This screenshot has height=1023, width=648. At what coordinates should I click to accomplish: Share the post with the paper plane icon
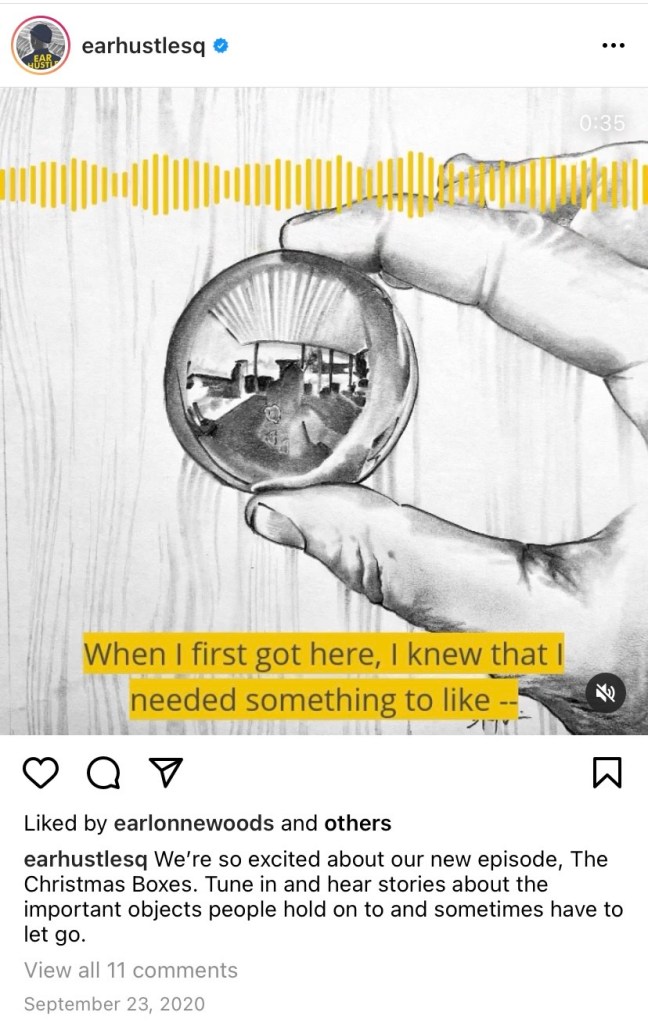(x=165, y=771)
